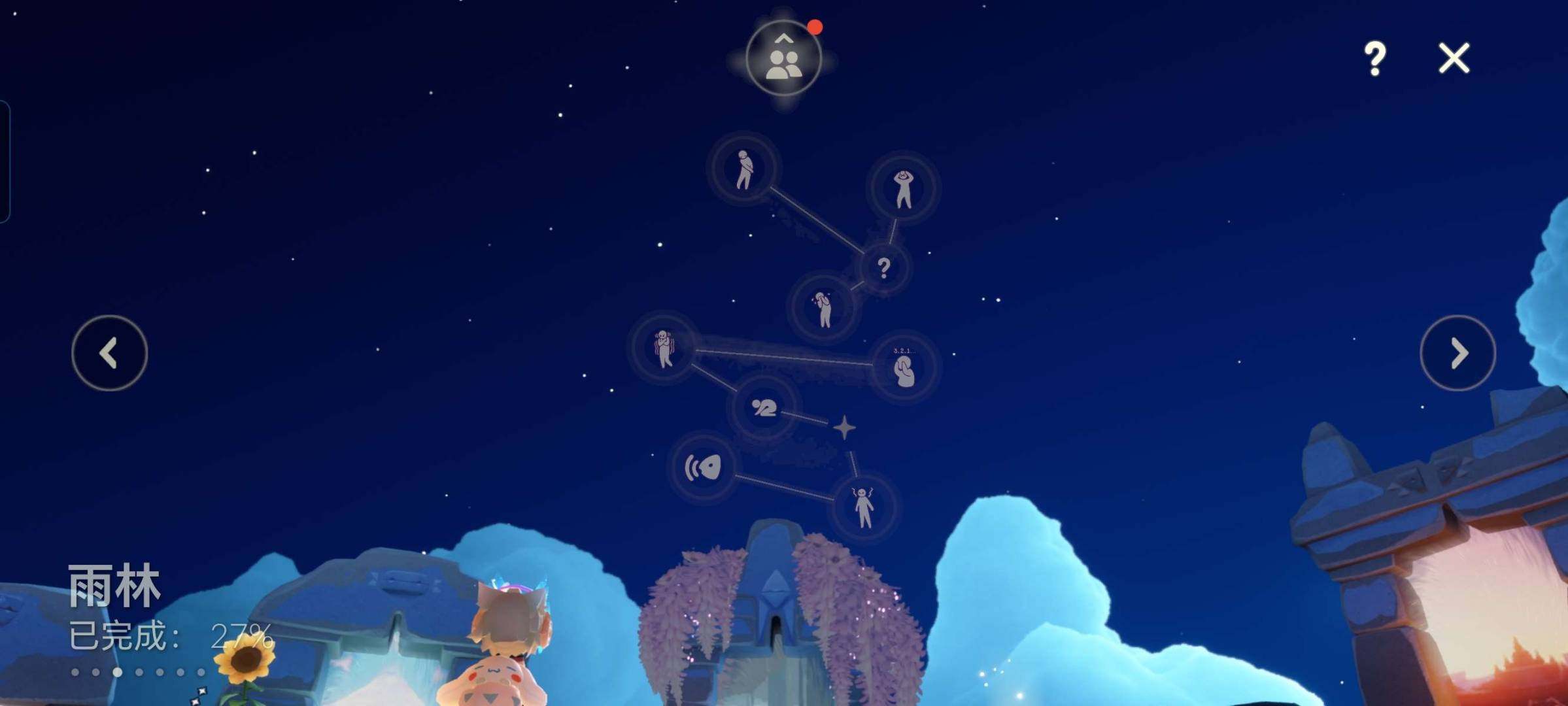Tap the four-pointed star node
Viewport: 1568px width, 706px height.
(844, 428)
